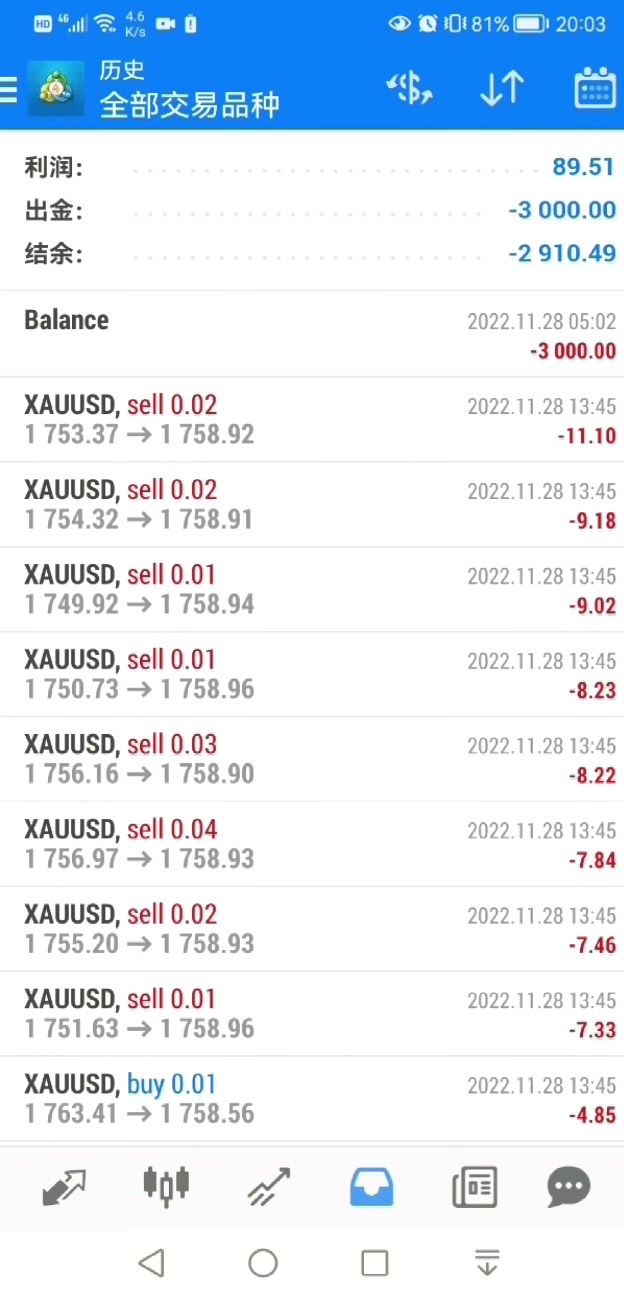This screenshot has height=1296, width=624.
Task: Expand the XAUUSD buy 0.01 trade
Action: coord(312,1099)
